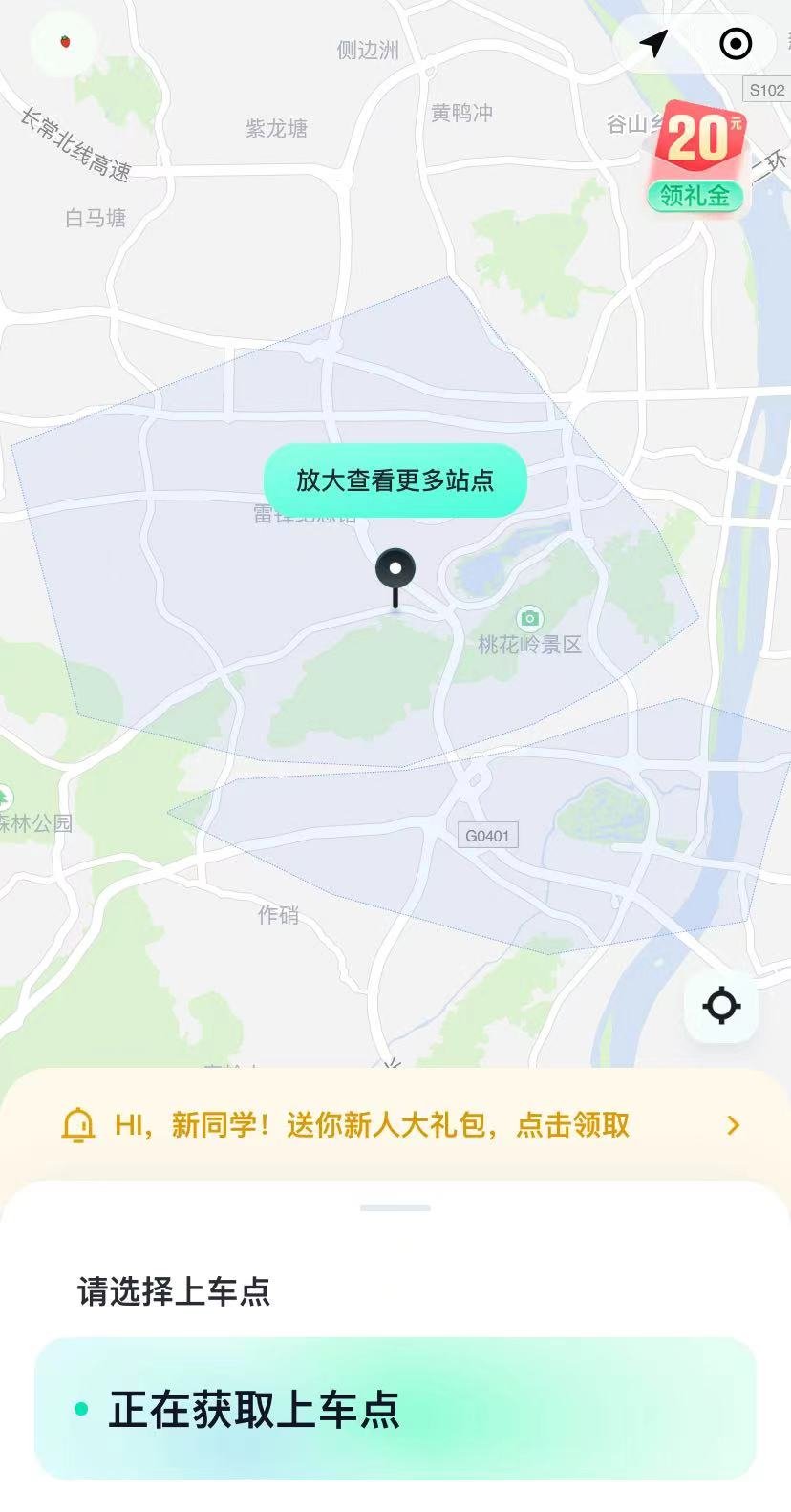Click the G0401 highway badge on map
Image resolution: width=791 pixels, height=1512 pixels.
coord(487,835)
